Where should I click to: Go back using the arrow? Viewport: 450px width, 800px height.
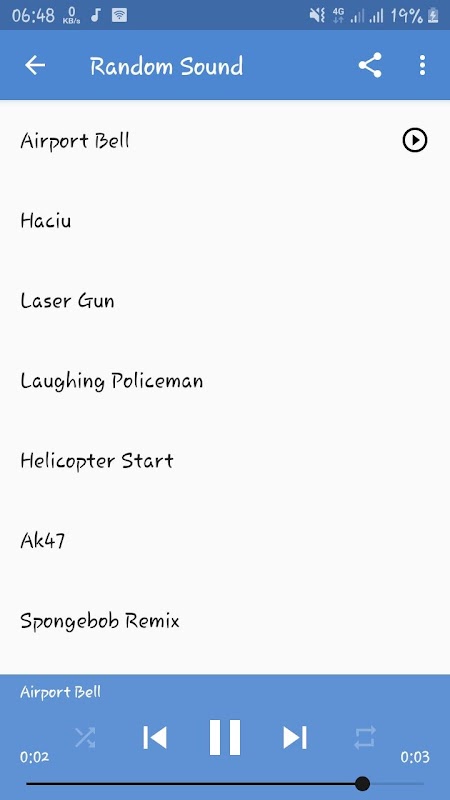click(x=35, y=65)
